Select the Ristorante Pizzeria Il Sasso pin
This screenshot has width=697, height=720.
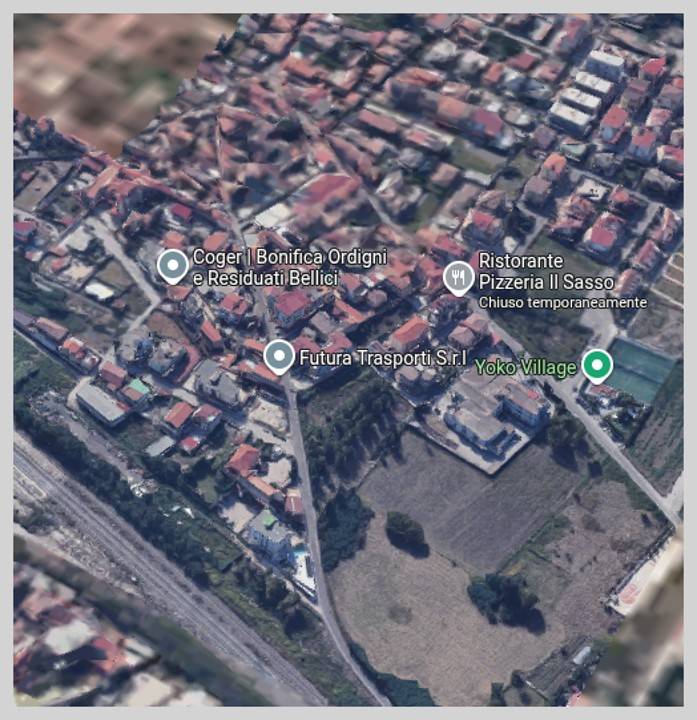458,277
